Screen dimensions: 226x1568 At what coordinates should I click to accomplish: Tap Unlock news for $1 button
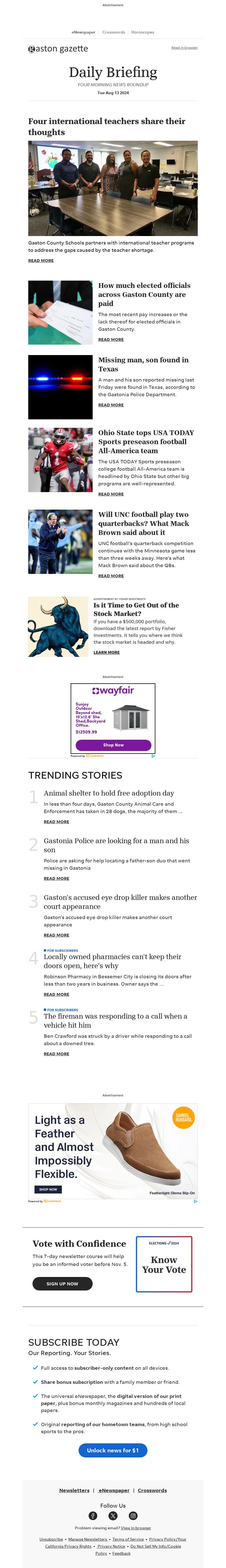113,1450
